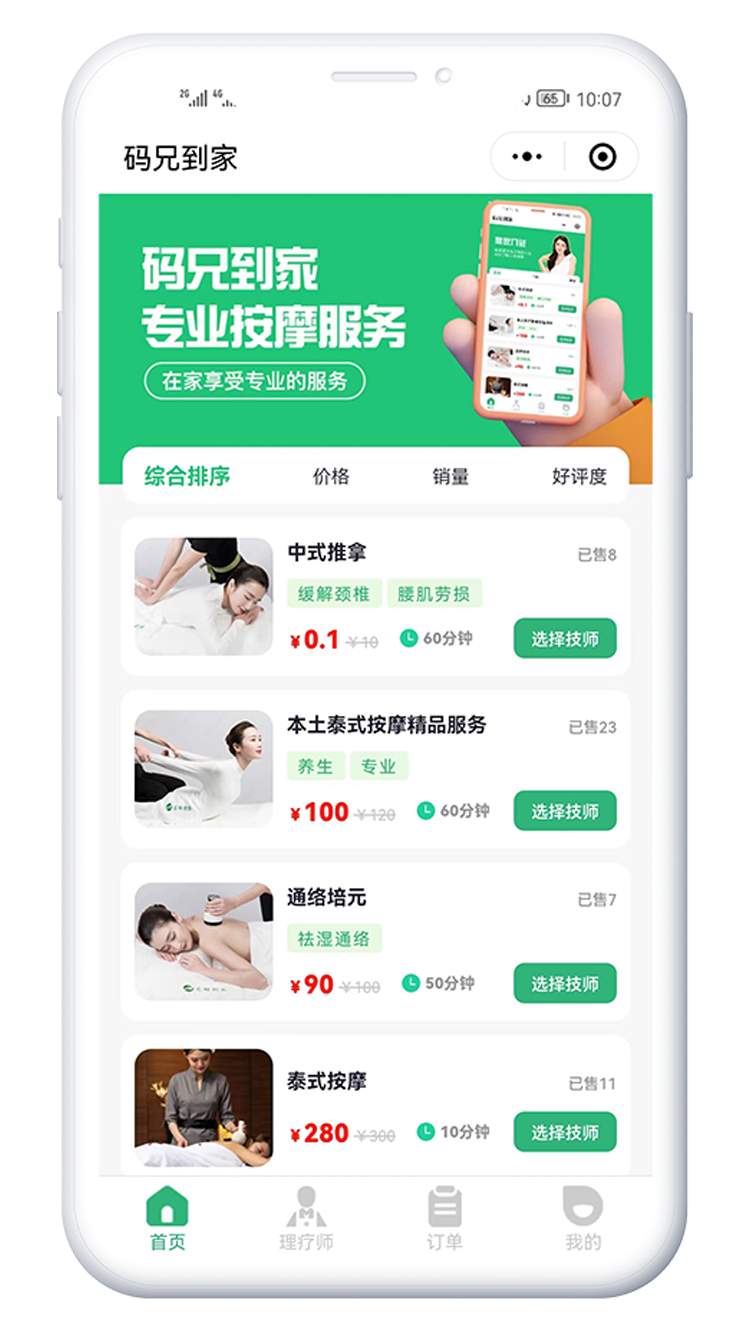Choose a technician for 本土泰式按摩精品服务

[x=565, y=811]
